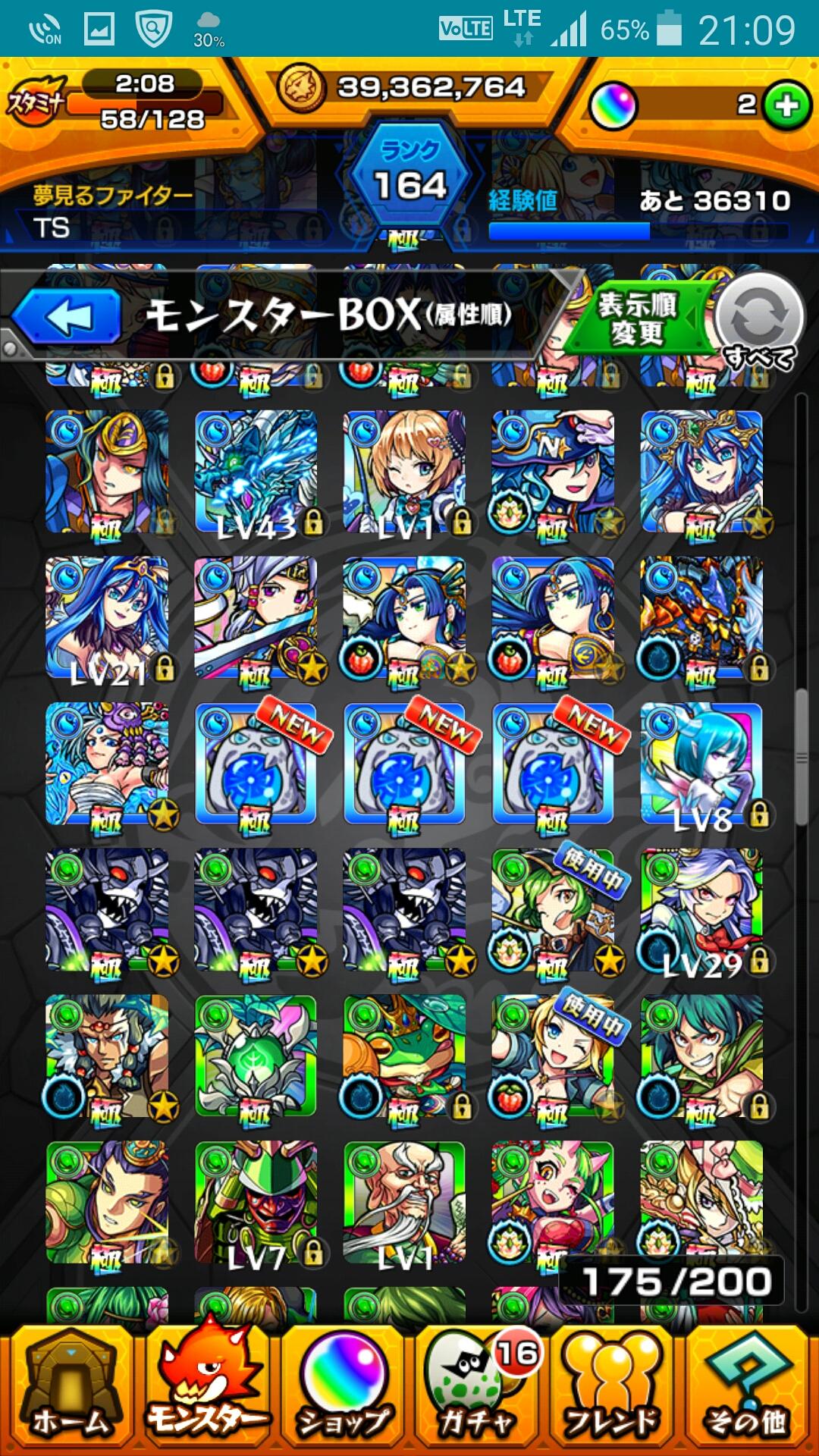Open the ホーム tab
Screen dimensions: 819x1456
70,1389
